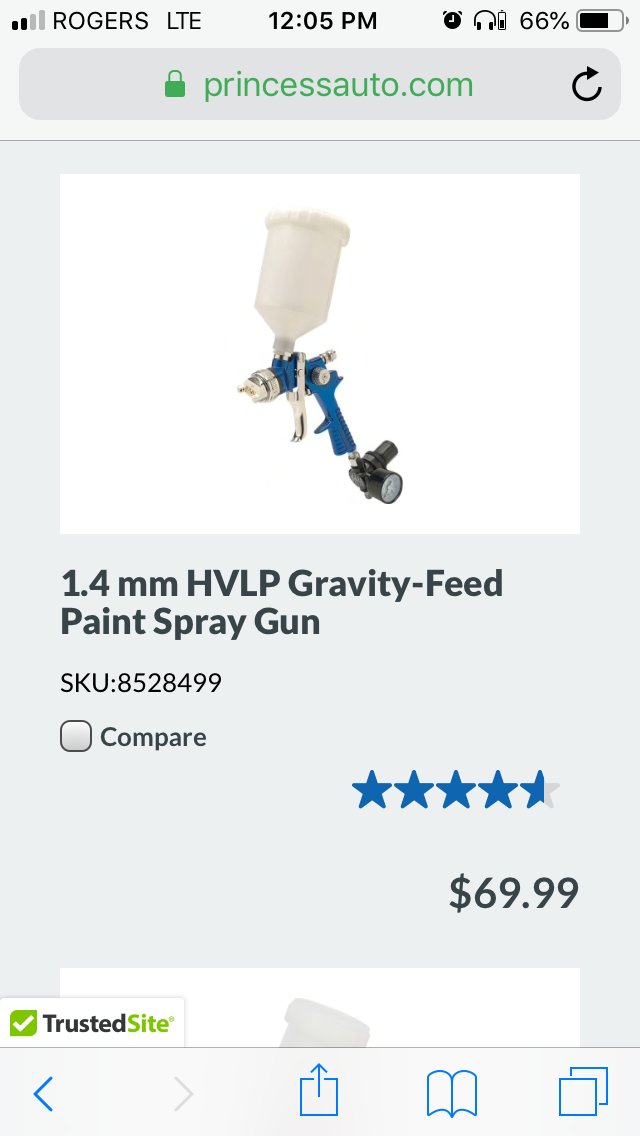Image resolution: width=640 pixels, height=1136 pixels.
Task: Open the second product image below
Action: 320,1008
